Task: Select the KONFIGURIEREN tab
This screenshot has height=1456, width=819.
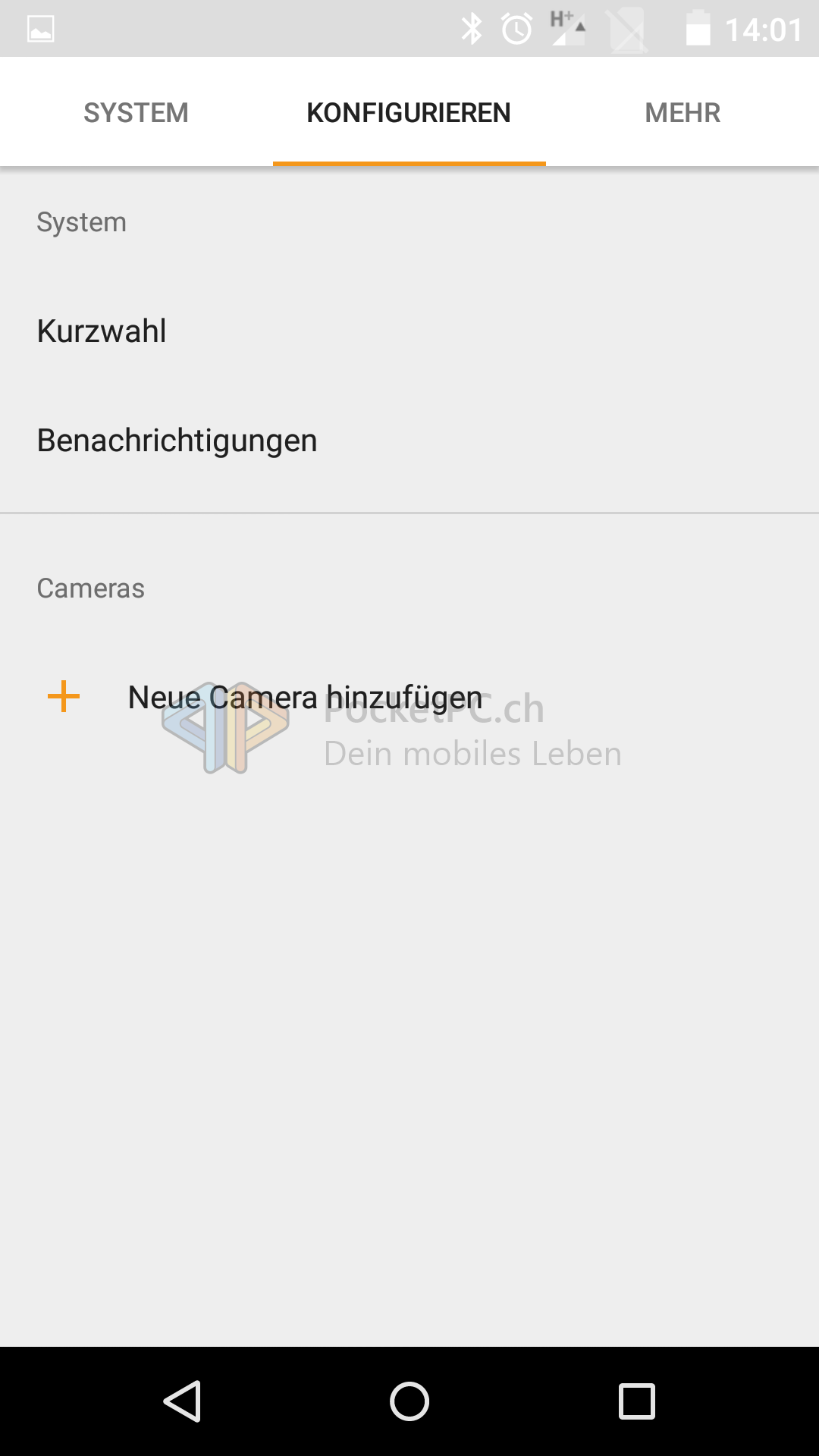Action: tap(409, 113)
